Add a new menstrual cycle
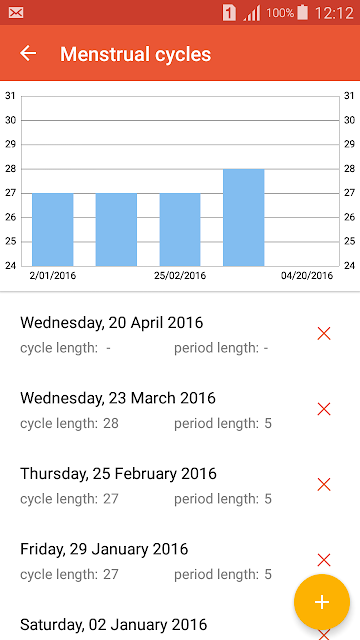 click(x=322, y=602)
